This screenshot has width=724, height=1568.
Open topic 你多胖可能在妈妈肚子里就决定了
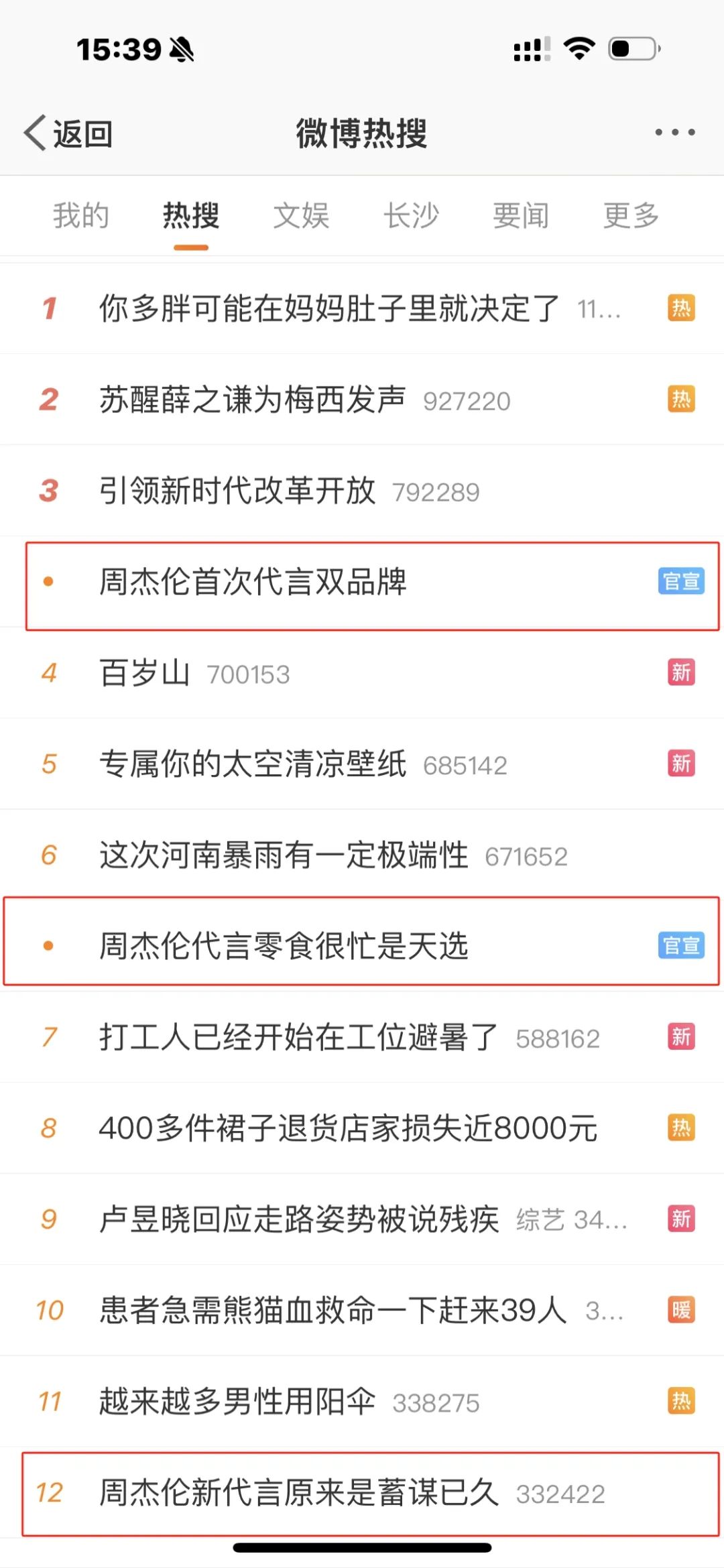362,308
